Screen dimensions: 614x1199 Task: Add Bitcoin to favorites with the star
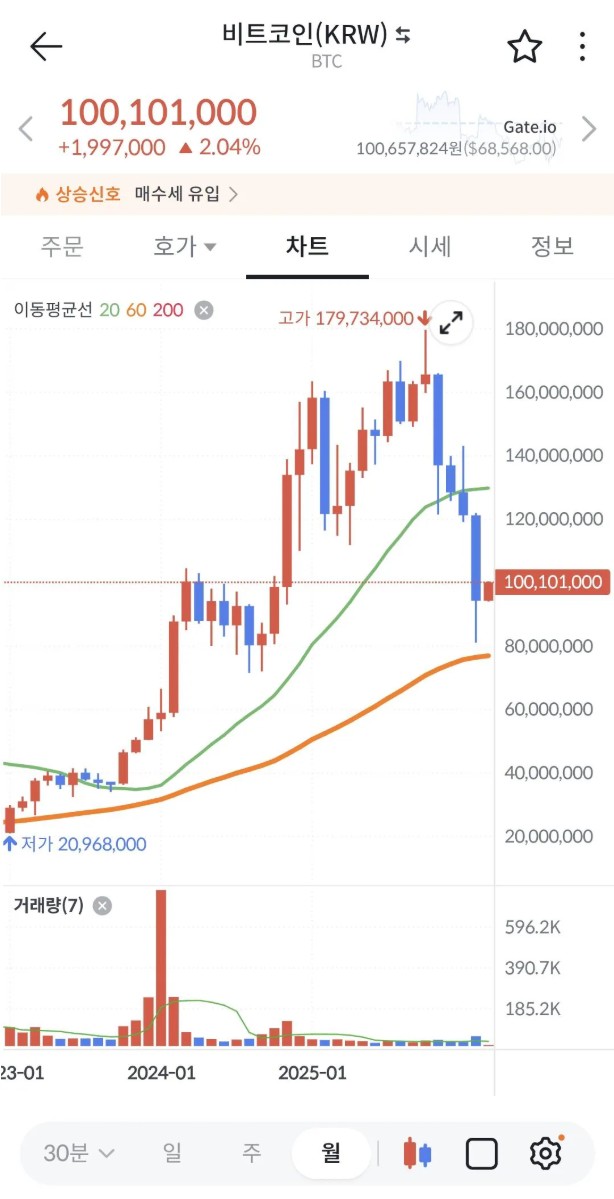[x=524, y=46]
